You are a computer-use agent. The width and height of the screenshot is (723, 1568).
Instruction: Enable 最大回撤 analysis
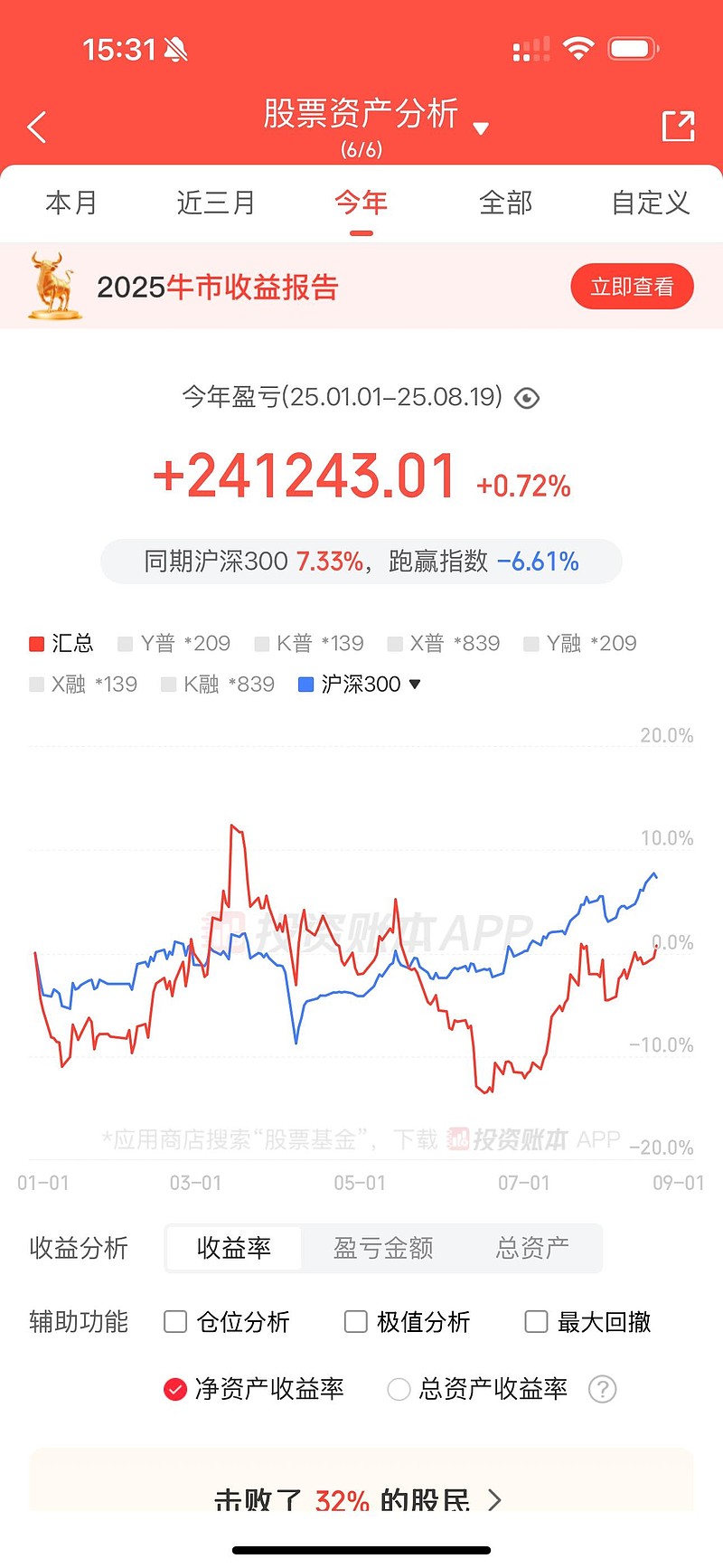pos(536,1321)
